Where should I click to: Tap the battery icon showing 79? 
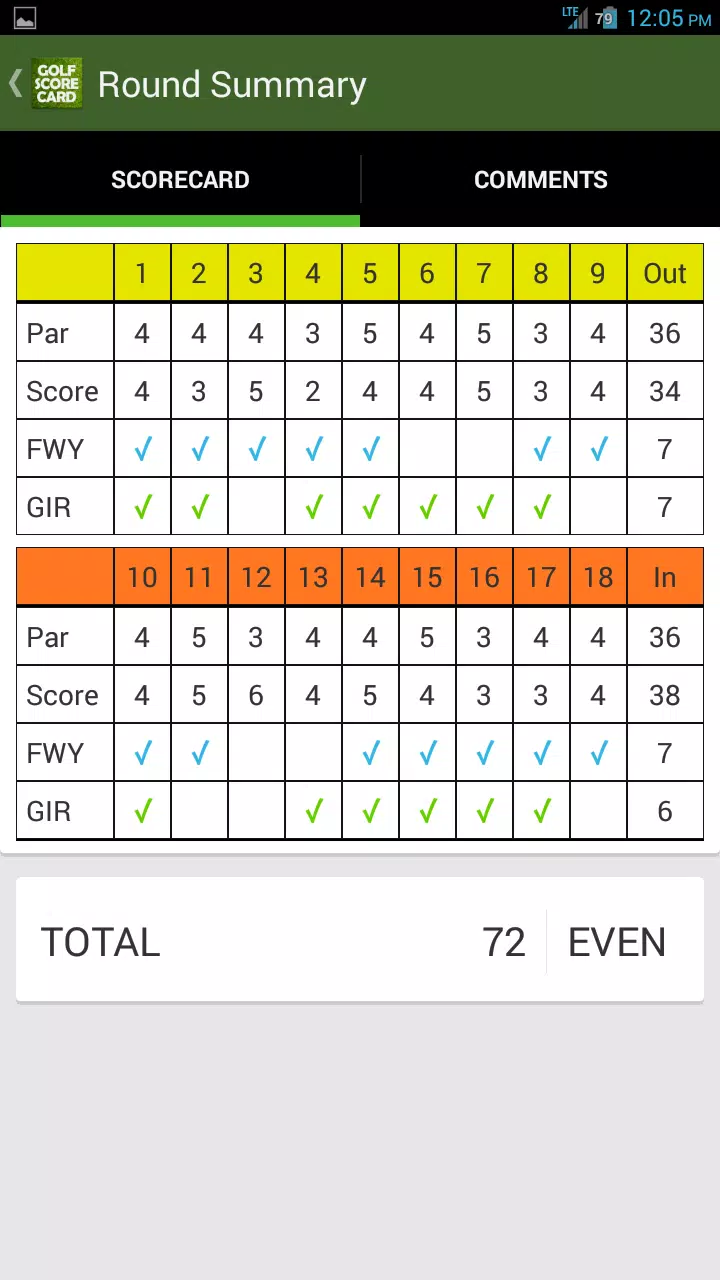[x=606, y=18]
